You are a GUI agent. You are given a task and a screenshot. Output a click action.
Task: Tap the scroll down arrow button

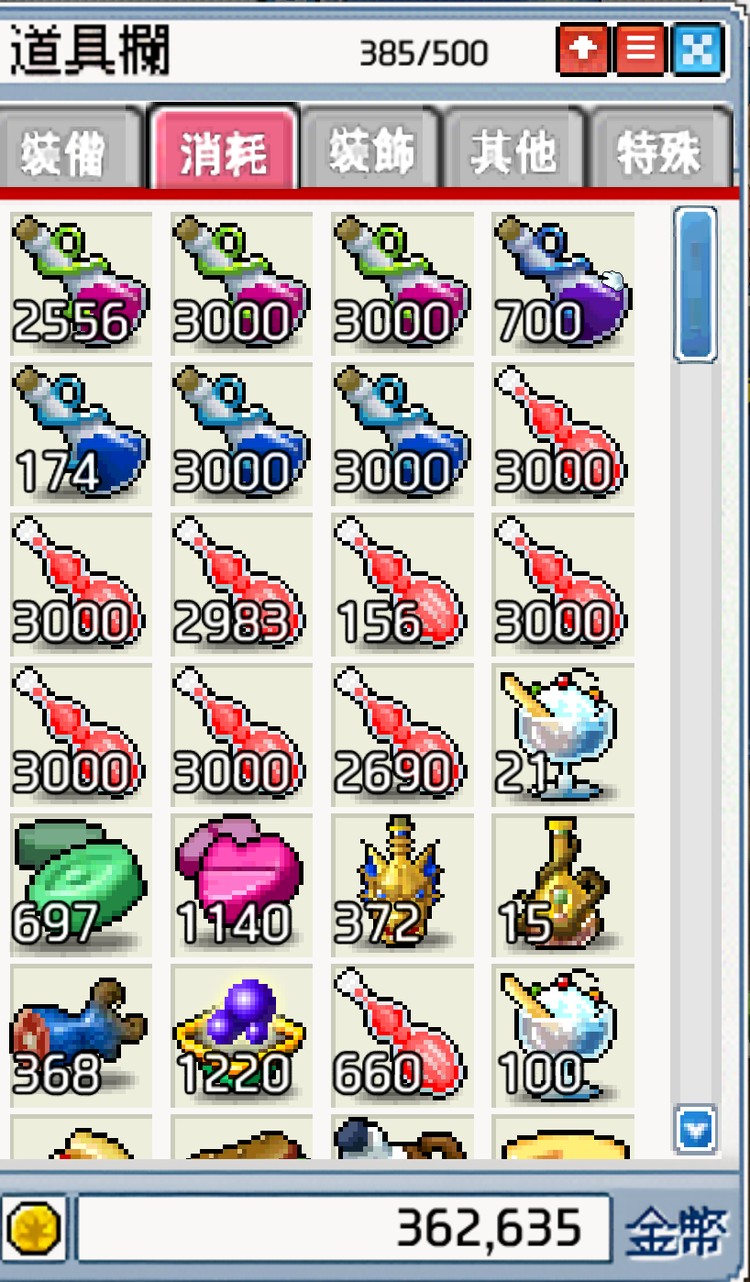click(696, 1130)
